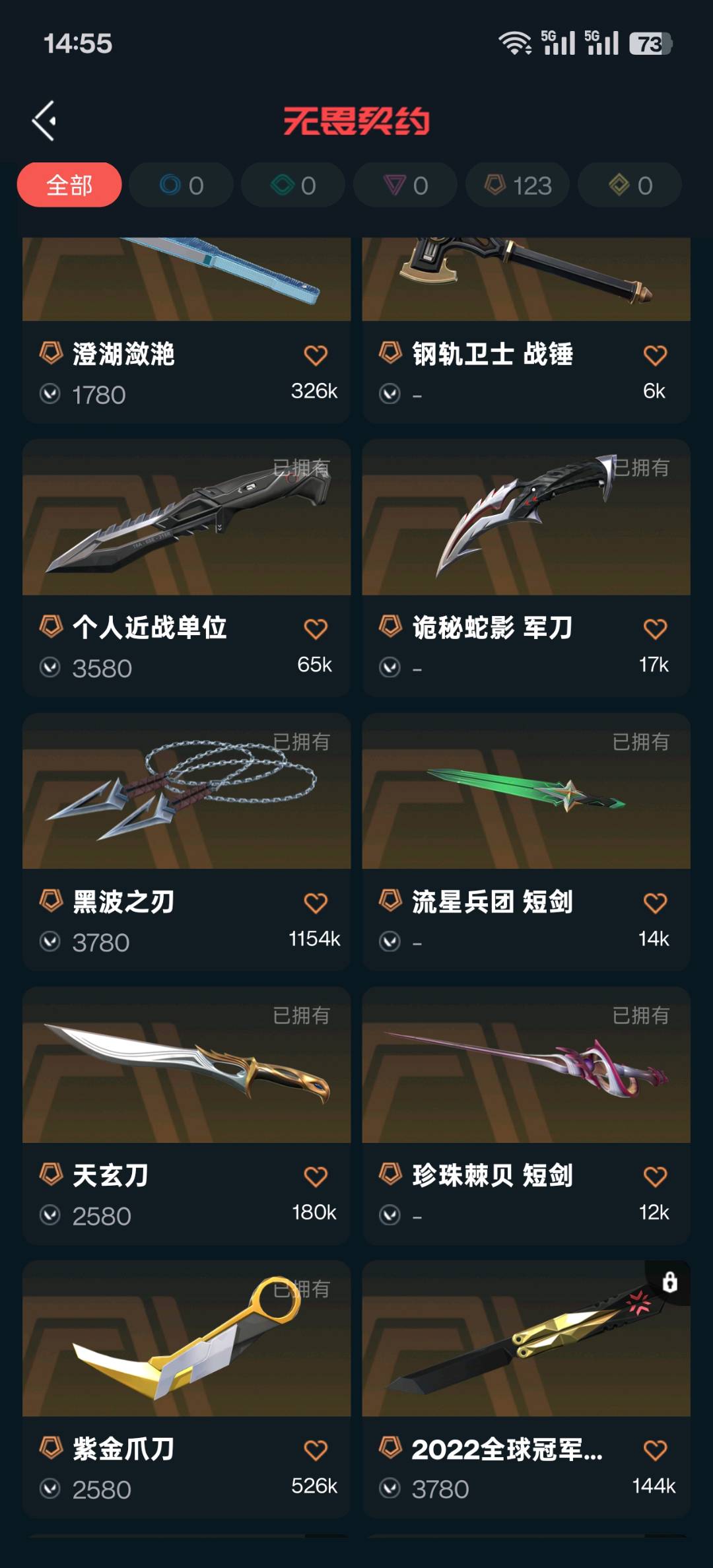Favorite 黑波之刃 with the heart icon

316,903
